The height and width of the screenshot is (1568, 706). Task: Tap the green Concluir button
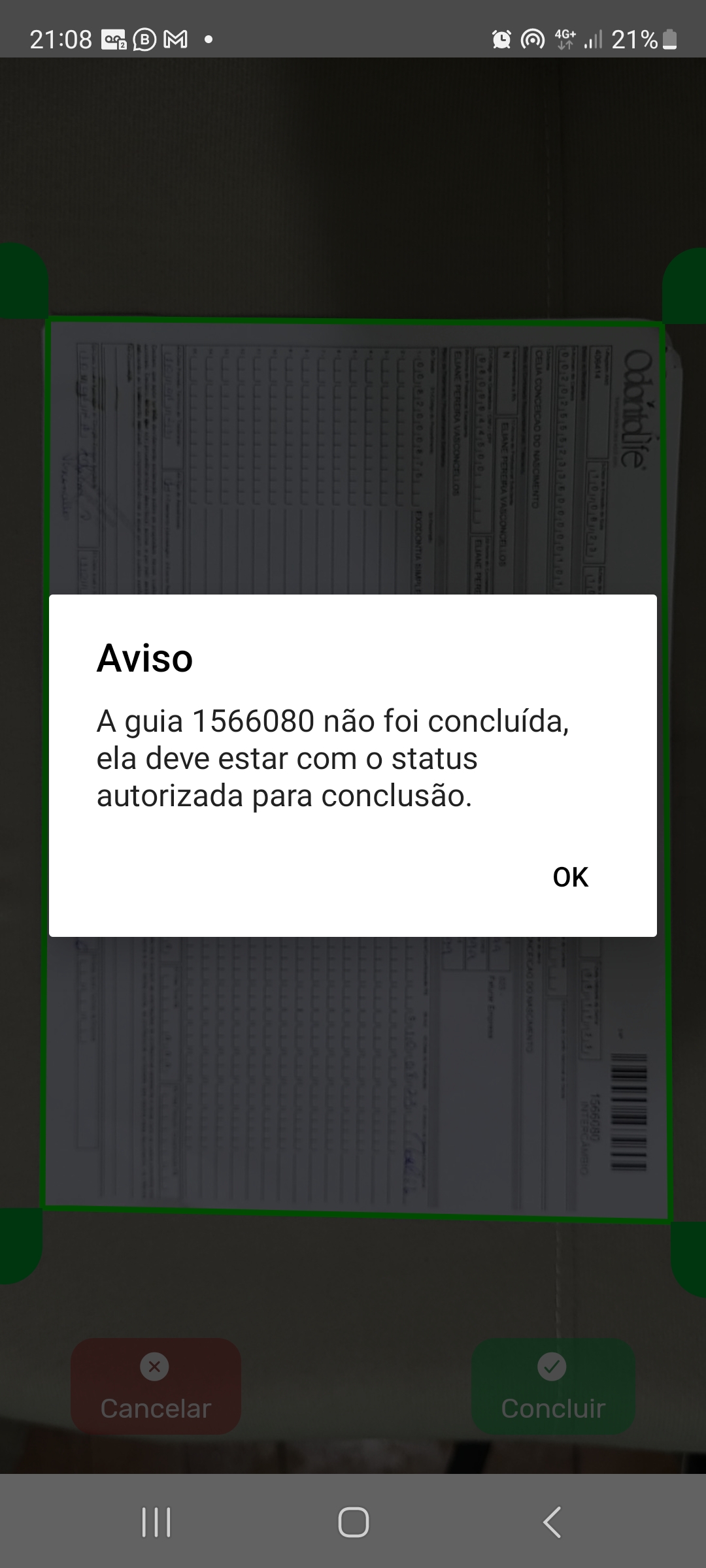(x=553, y=1386)
